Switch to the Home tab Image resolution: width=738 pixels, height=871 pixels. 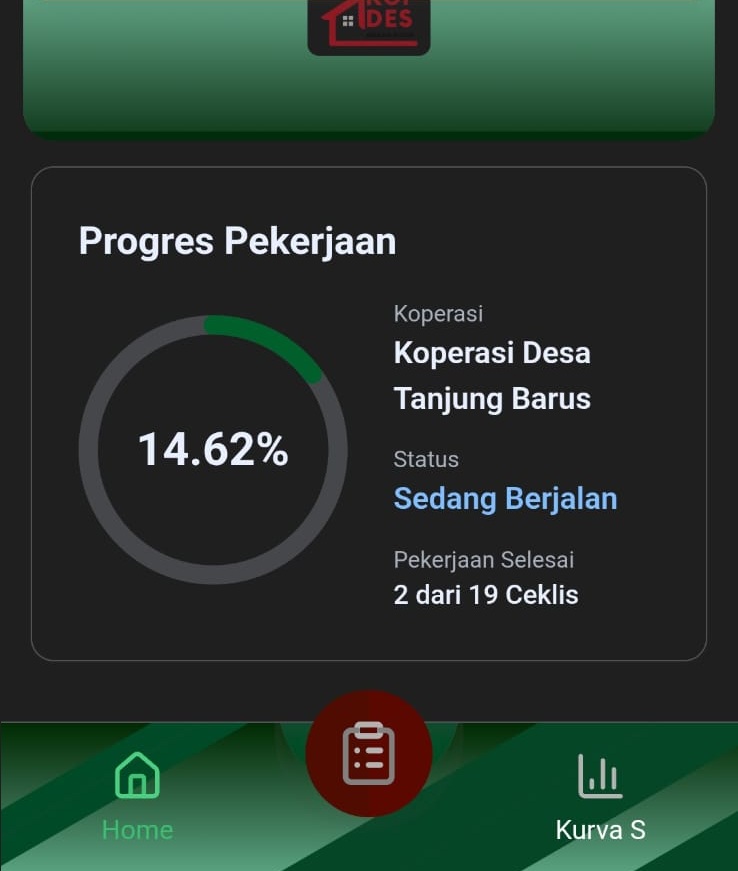(137, 796)
